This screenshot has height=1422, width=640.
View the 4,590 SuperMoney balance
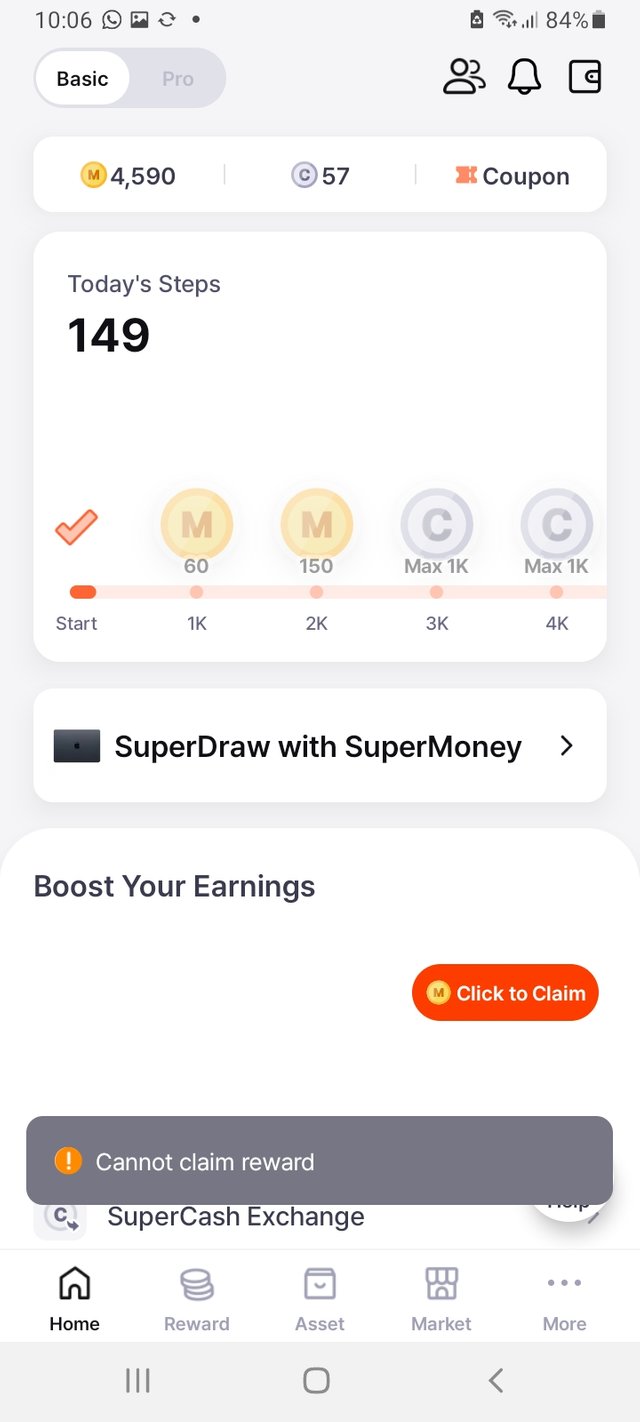[128, 176]
